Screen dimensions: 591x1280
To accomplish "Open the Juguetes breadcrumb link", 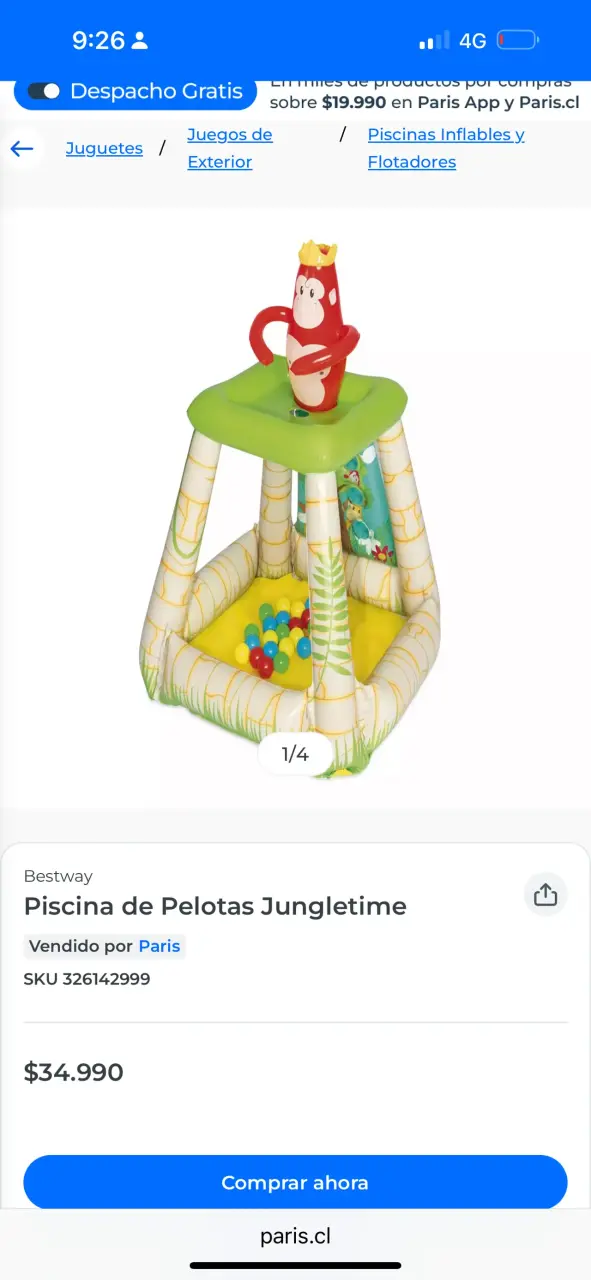I will pyautogui.click(x=104, y=148).
